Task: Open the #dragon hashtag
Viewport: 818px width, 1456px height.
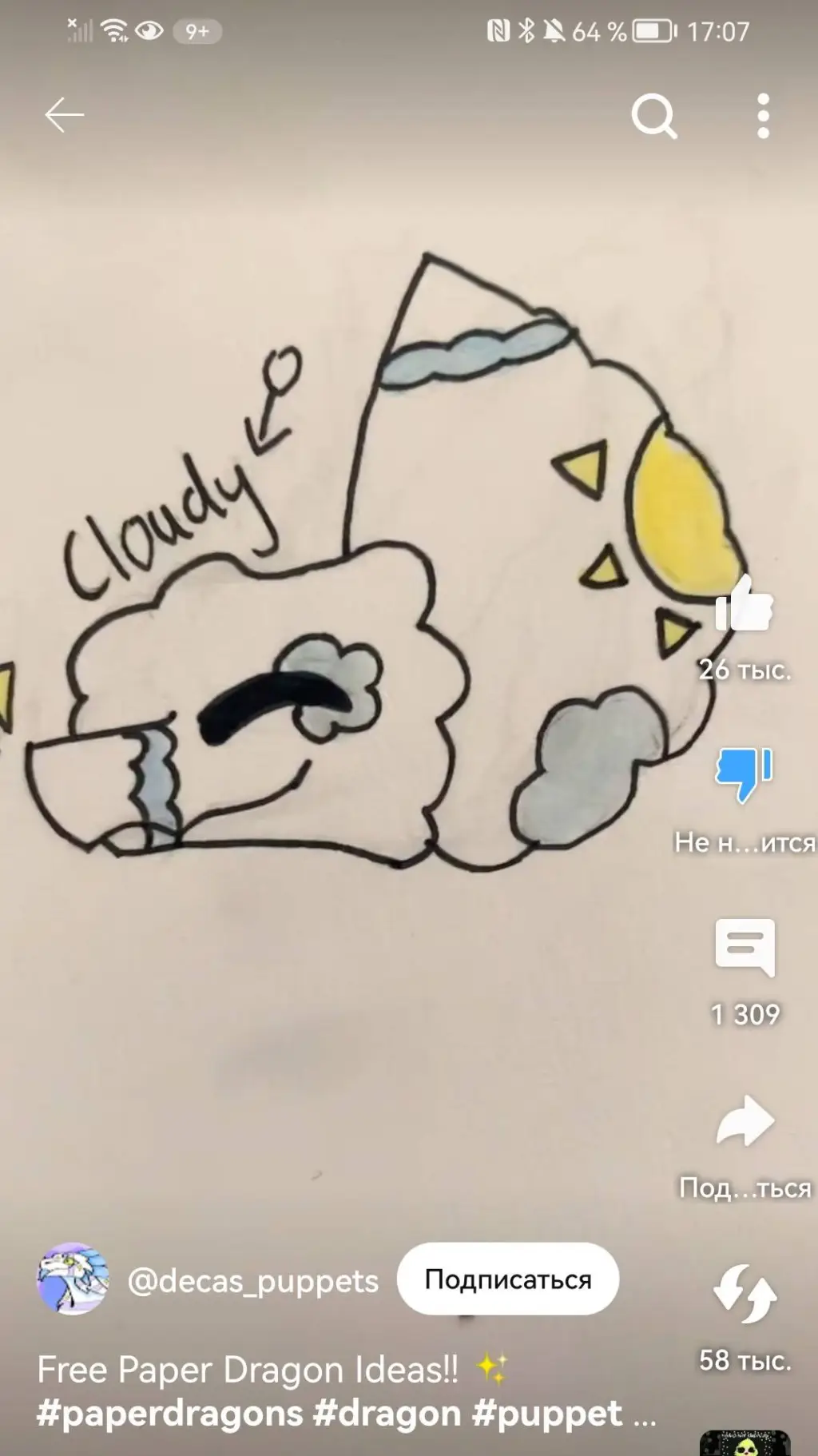Action: click(387, 1414)
